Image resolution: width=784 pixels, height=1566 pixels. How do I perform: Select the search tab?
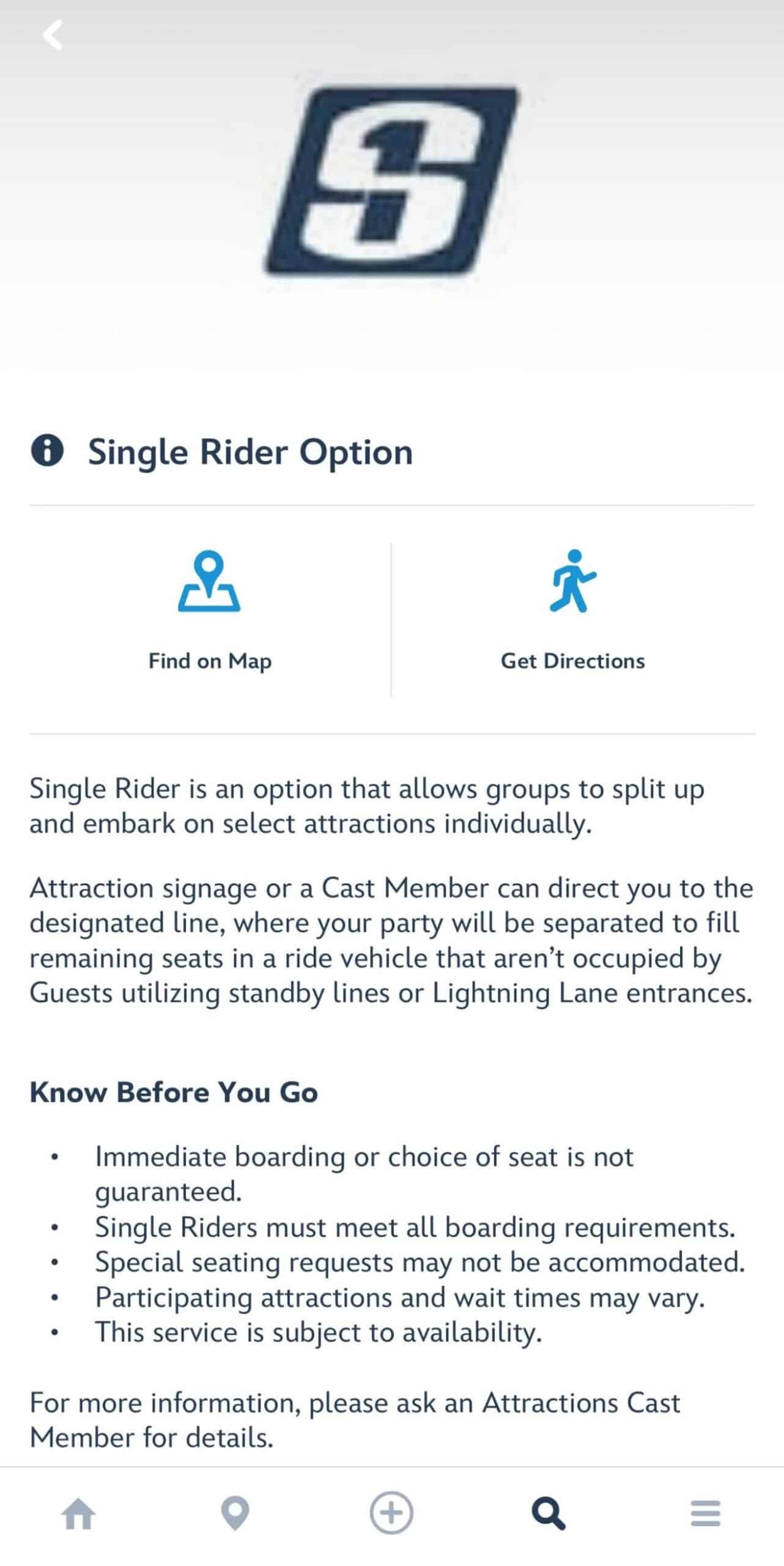pos(549,1514)
